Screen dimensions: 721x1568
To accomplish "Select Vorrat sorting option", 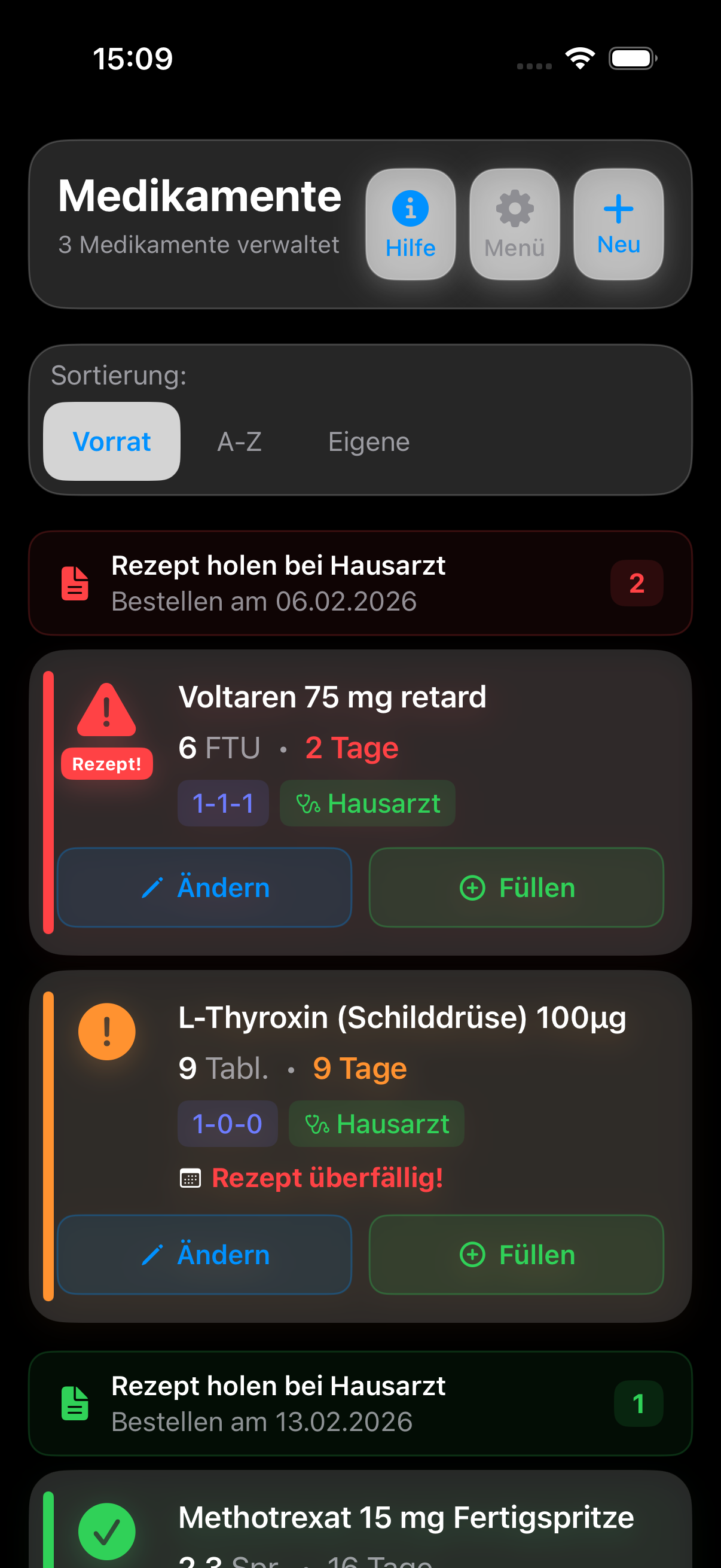I will [x=111, y=442].
